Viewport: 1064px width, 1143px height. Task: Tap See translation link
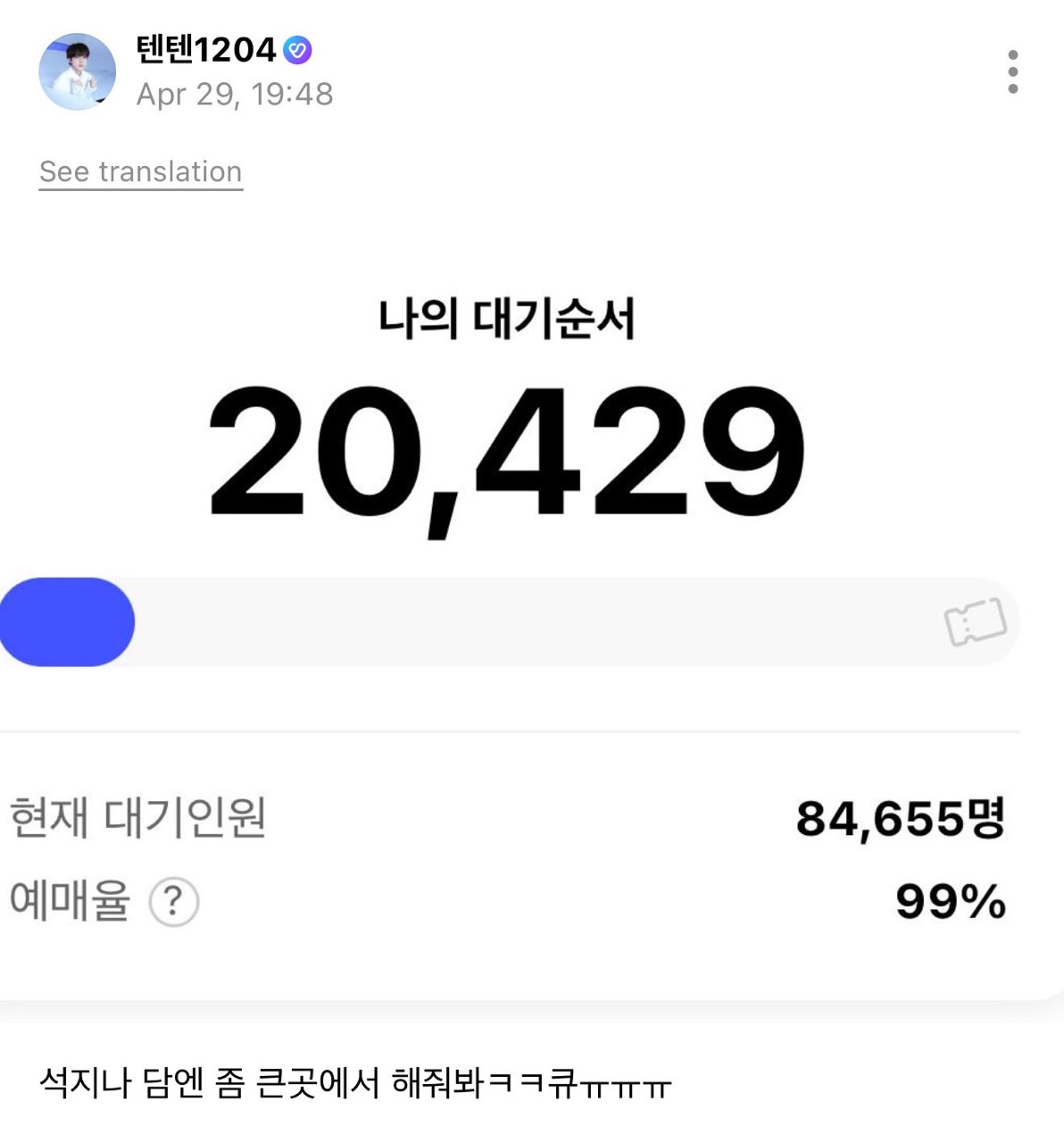tap(141, 171)
